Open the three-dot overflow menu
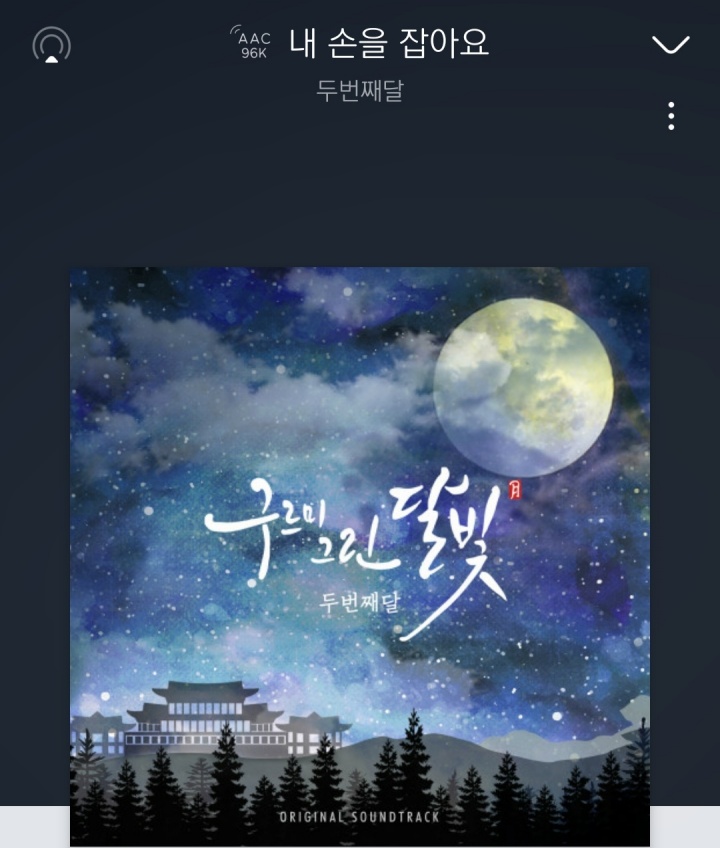 [x=671, y=116]
